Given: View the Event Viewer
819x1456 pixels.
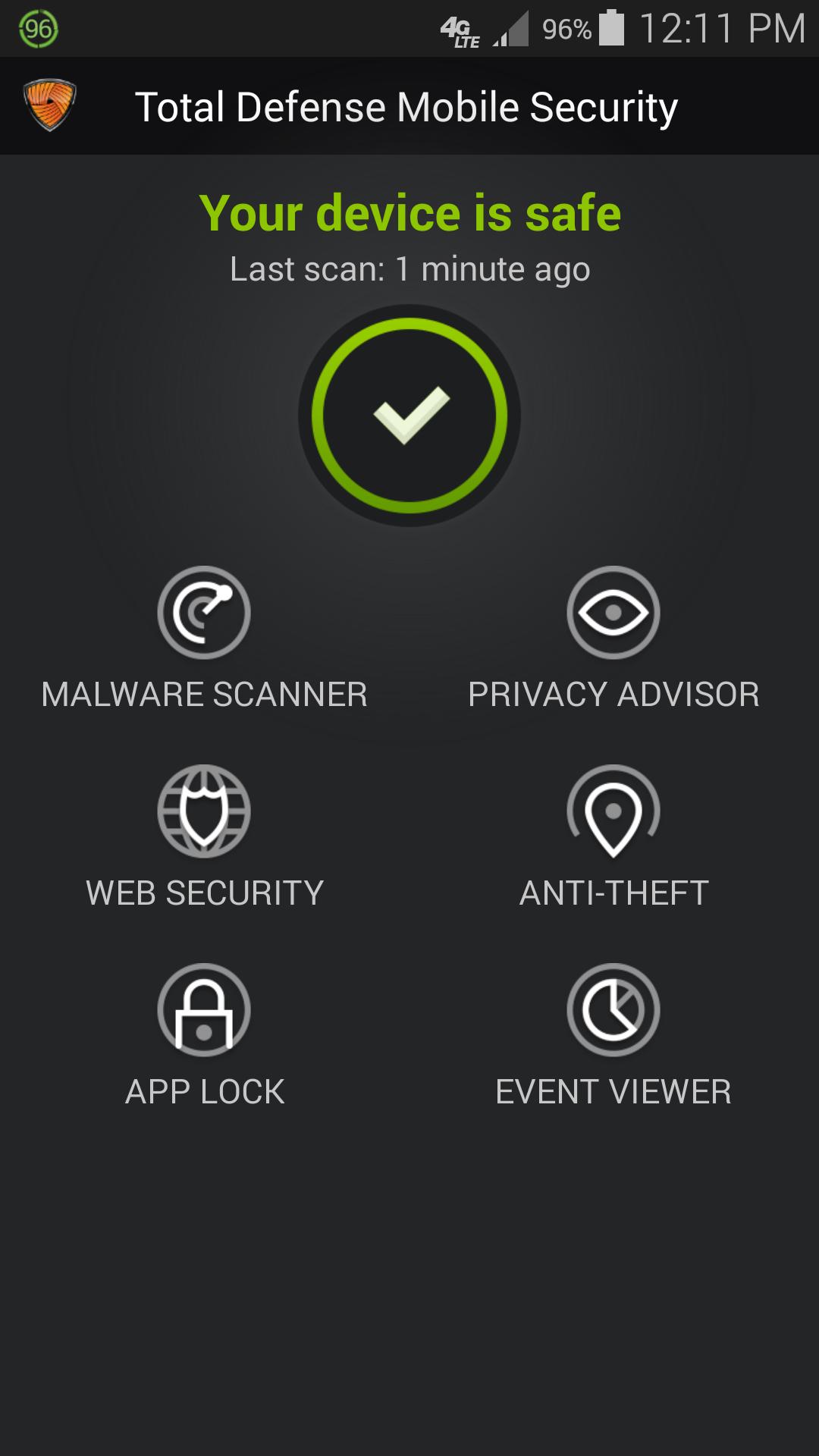Looking at the screenshot, I should [x=613, y=1010].
